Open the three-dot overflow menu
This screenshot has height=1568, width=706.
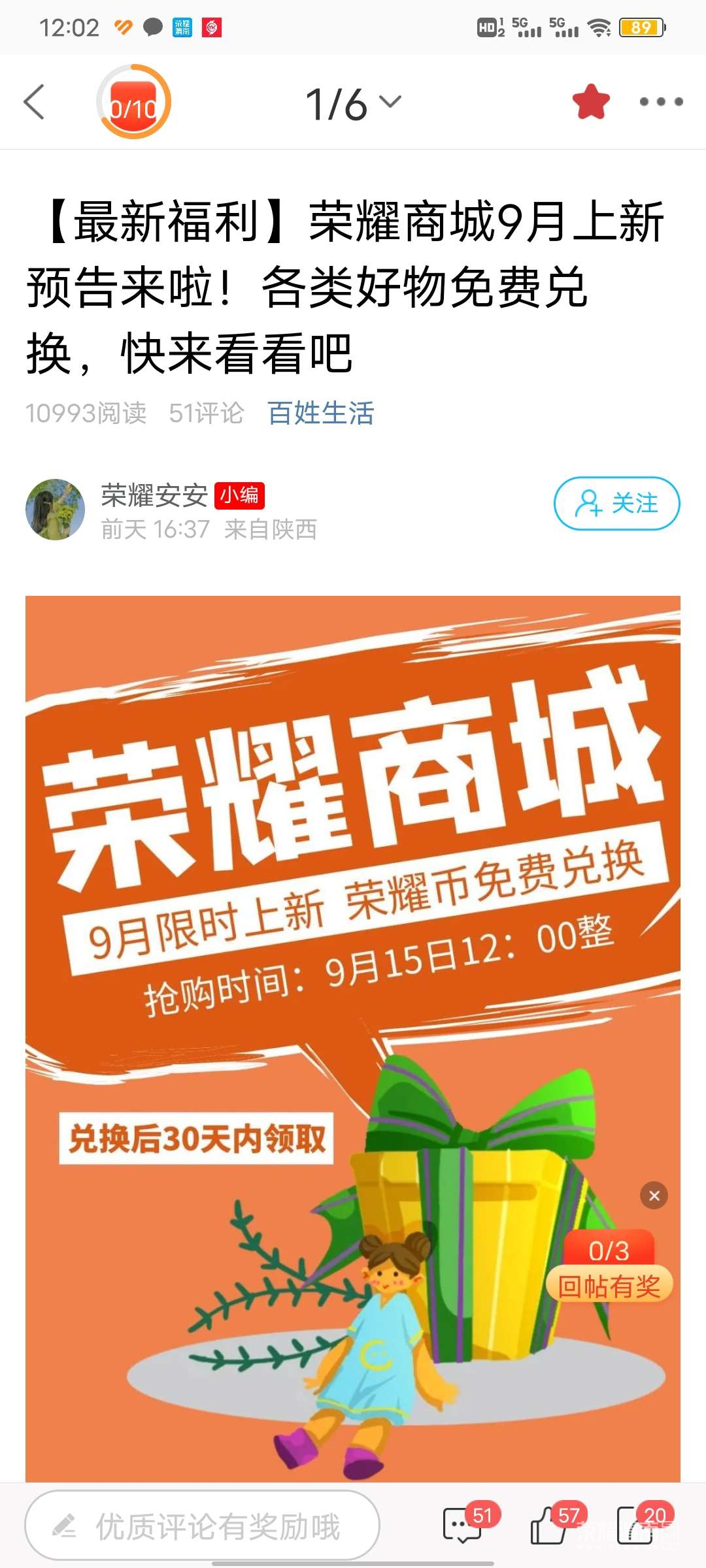pyautogui.click(x=661, y=102)
